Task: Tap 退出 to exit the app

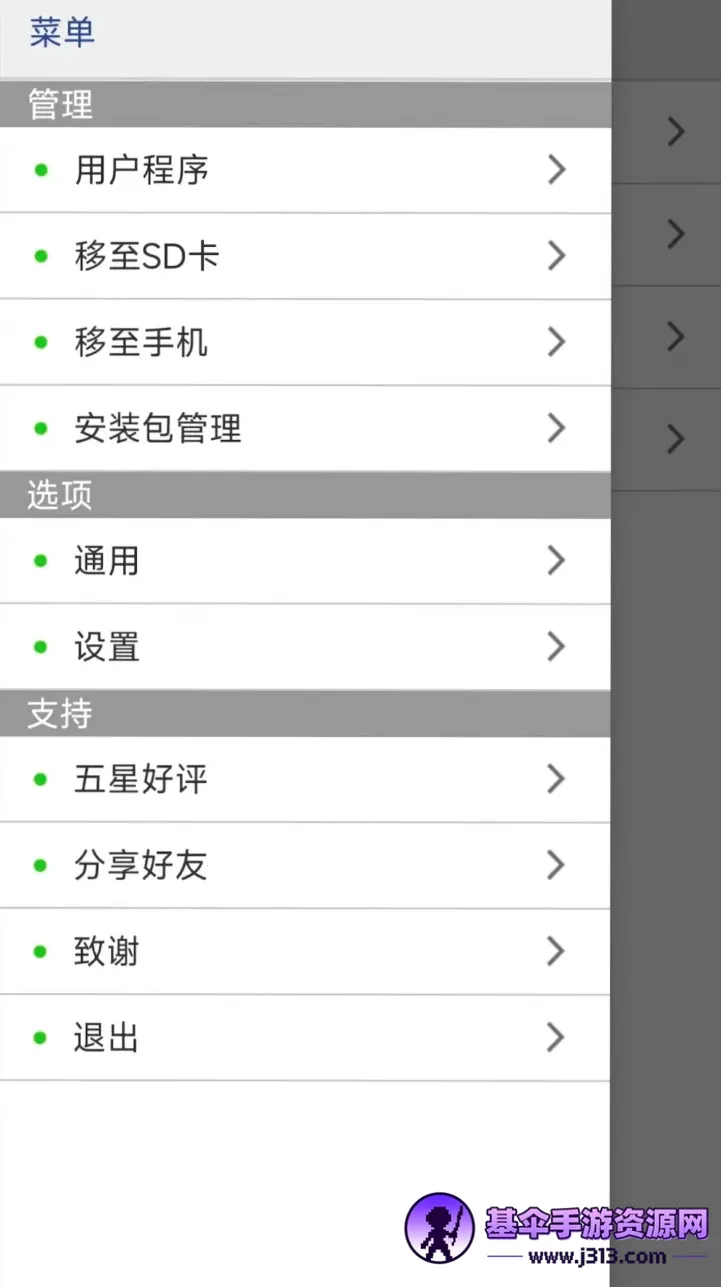Action: click(x=106, y=1037)
